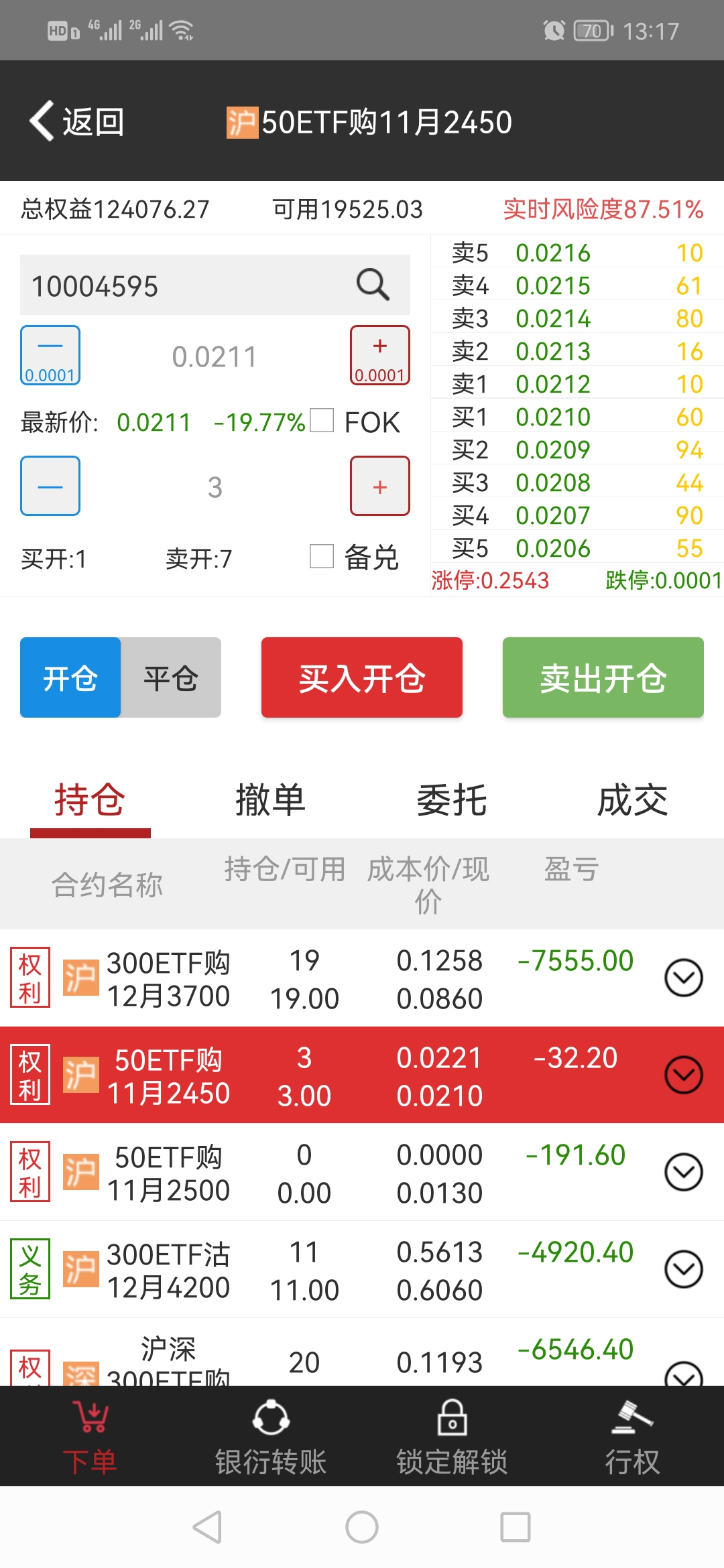Screen dimensions: 724x1568
Task: Go back using the 返回 button
Action: 77,122
